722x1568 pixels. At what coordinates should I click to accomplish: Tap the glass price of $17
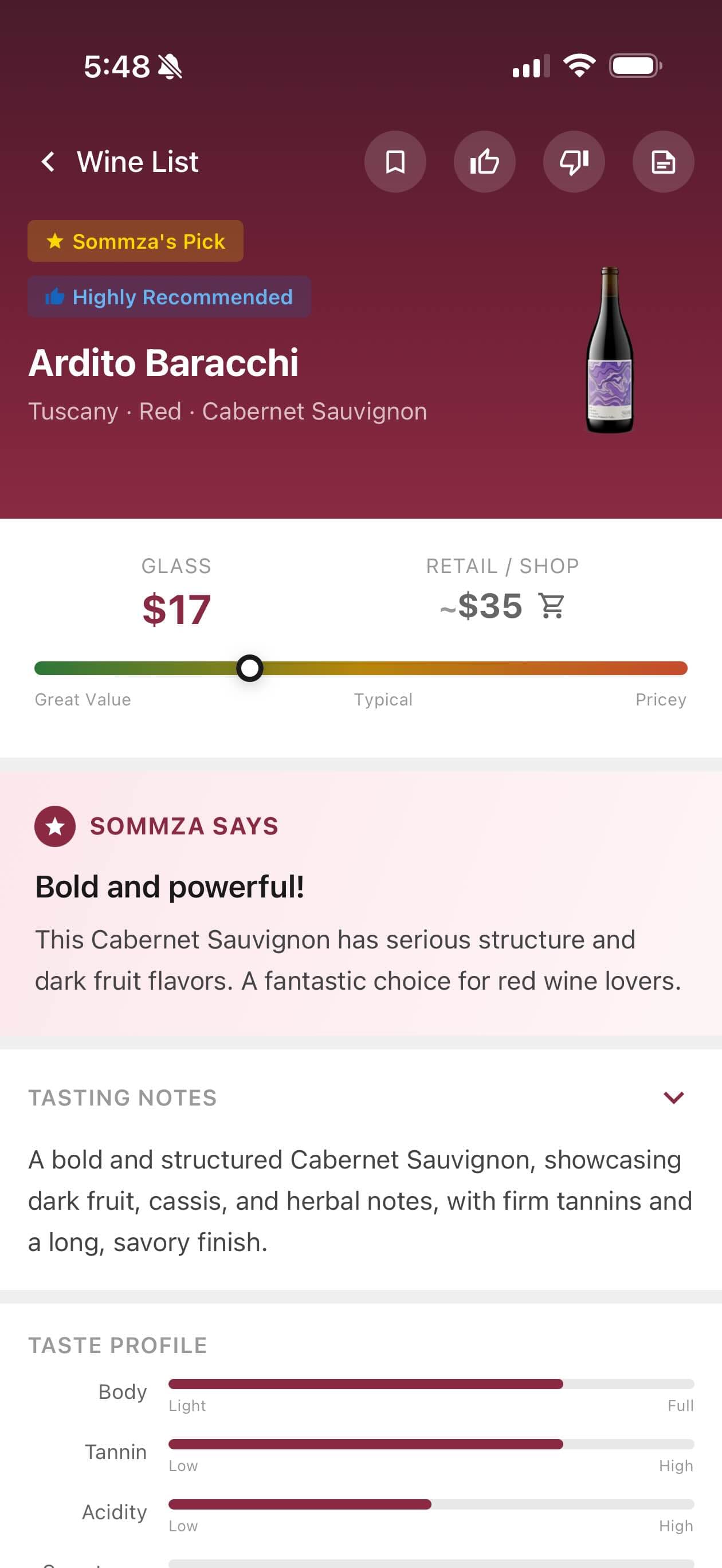(x=176, y=607)
